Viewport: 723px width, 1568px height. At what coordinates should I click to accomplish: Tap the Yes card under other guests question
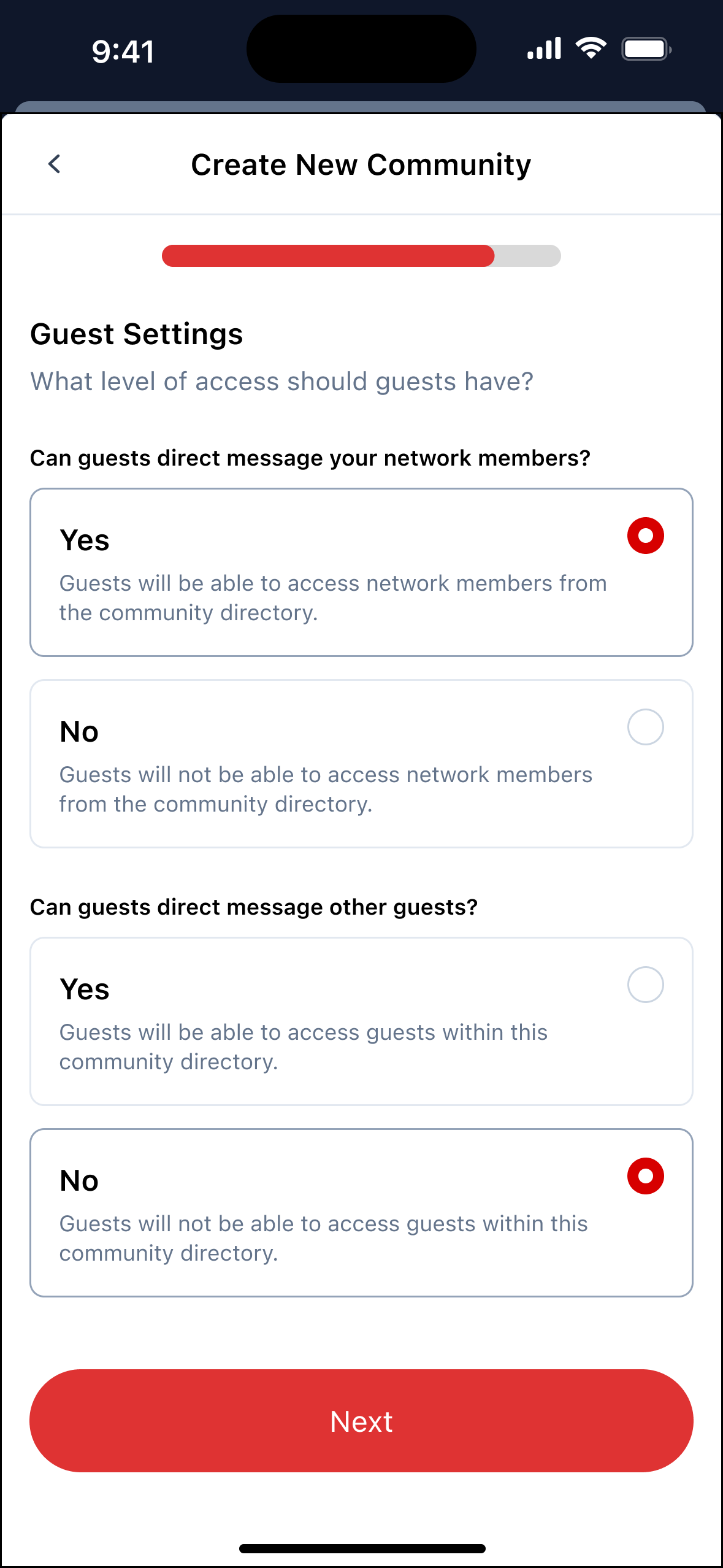point(361,1021)
